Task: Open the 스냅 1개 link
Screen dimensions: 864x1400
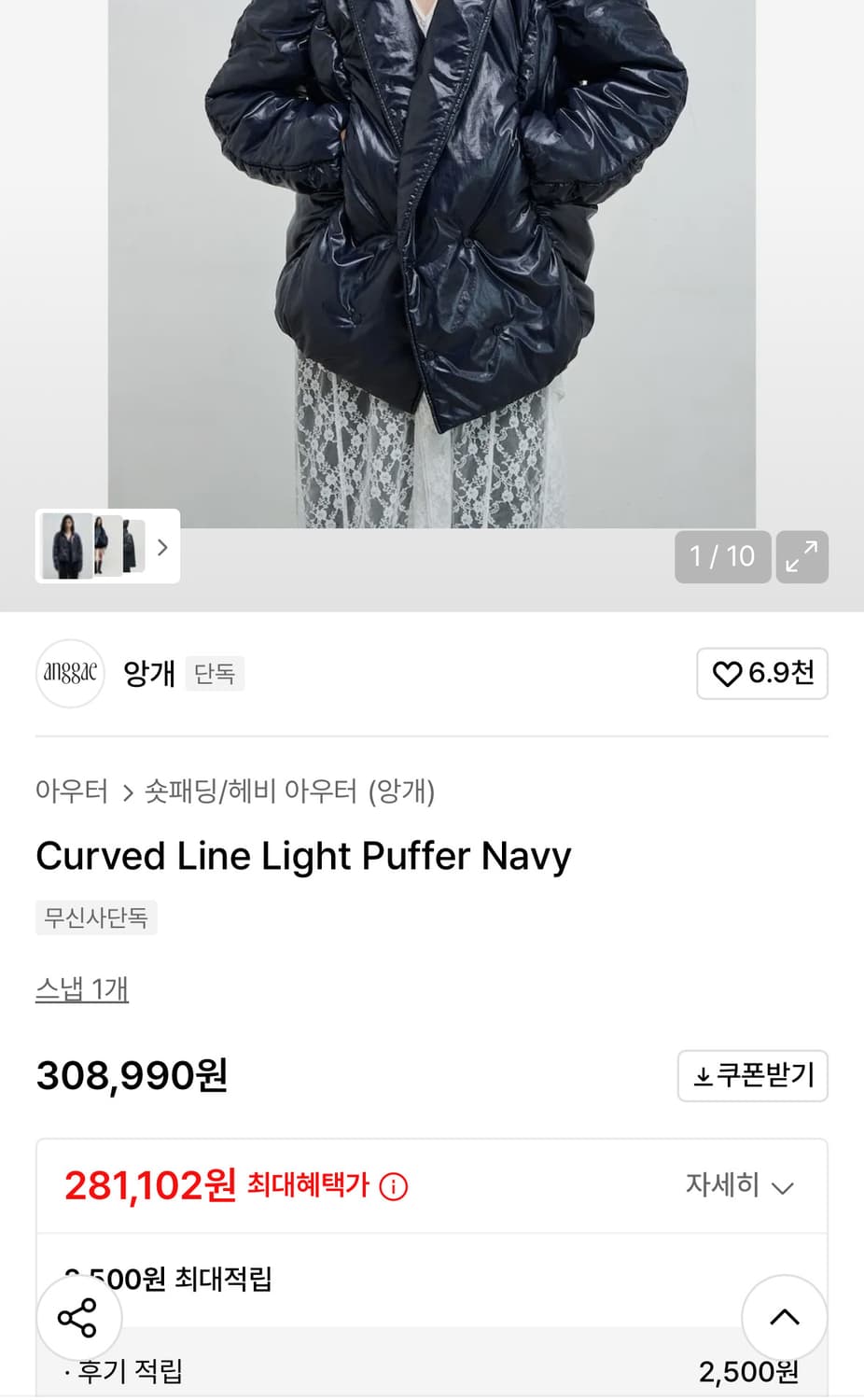Action: 81,989
